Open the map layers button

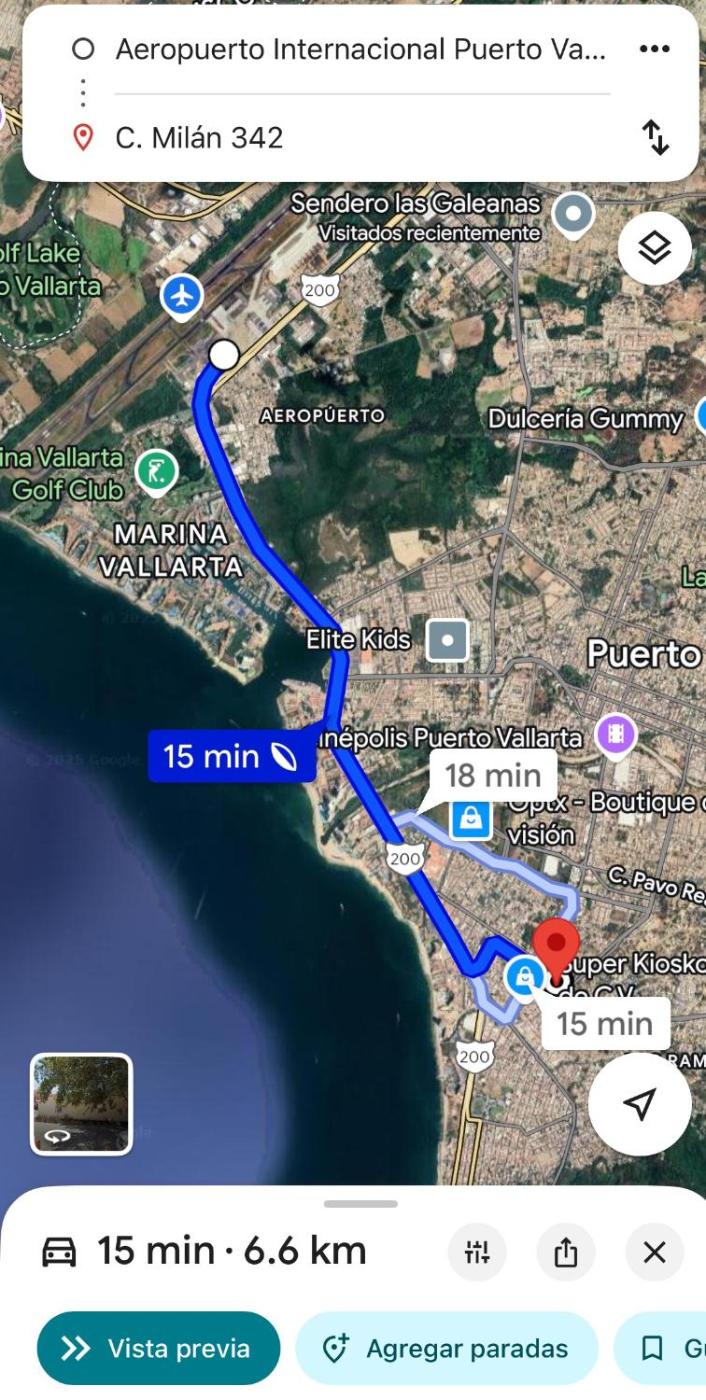tap(654, 247)
